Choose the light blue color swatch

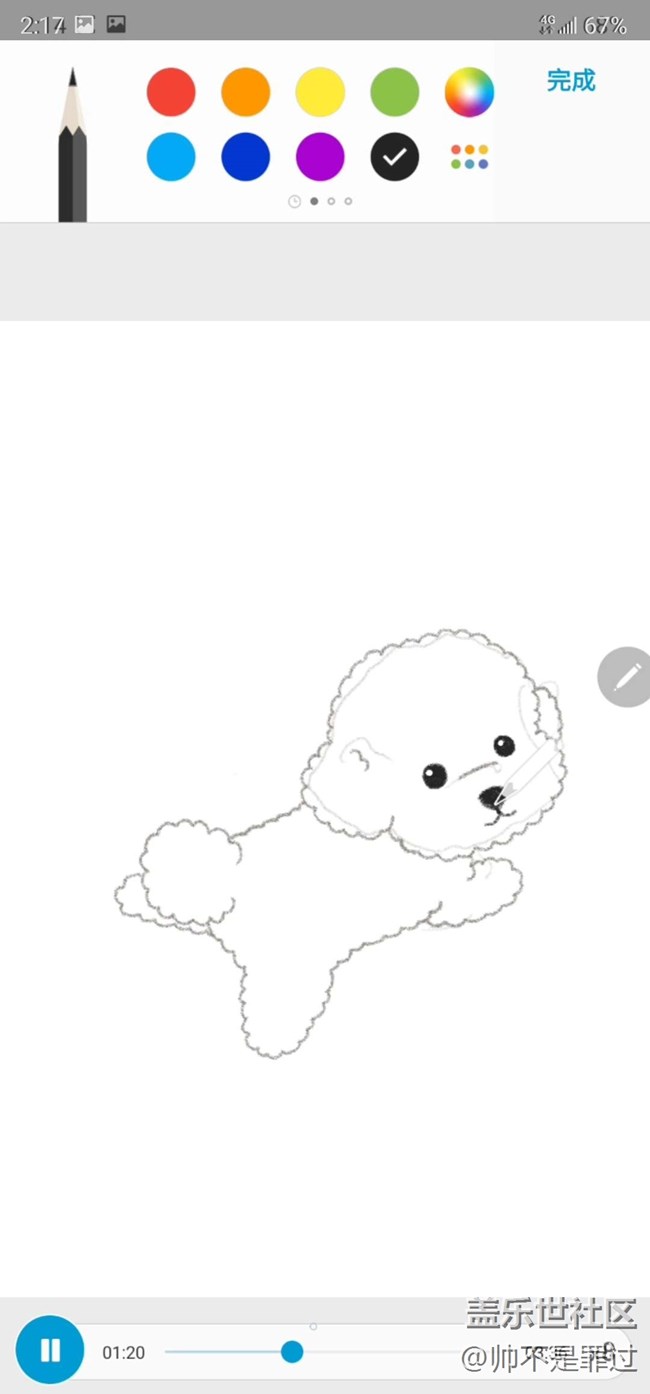tap(171, 157)
